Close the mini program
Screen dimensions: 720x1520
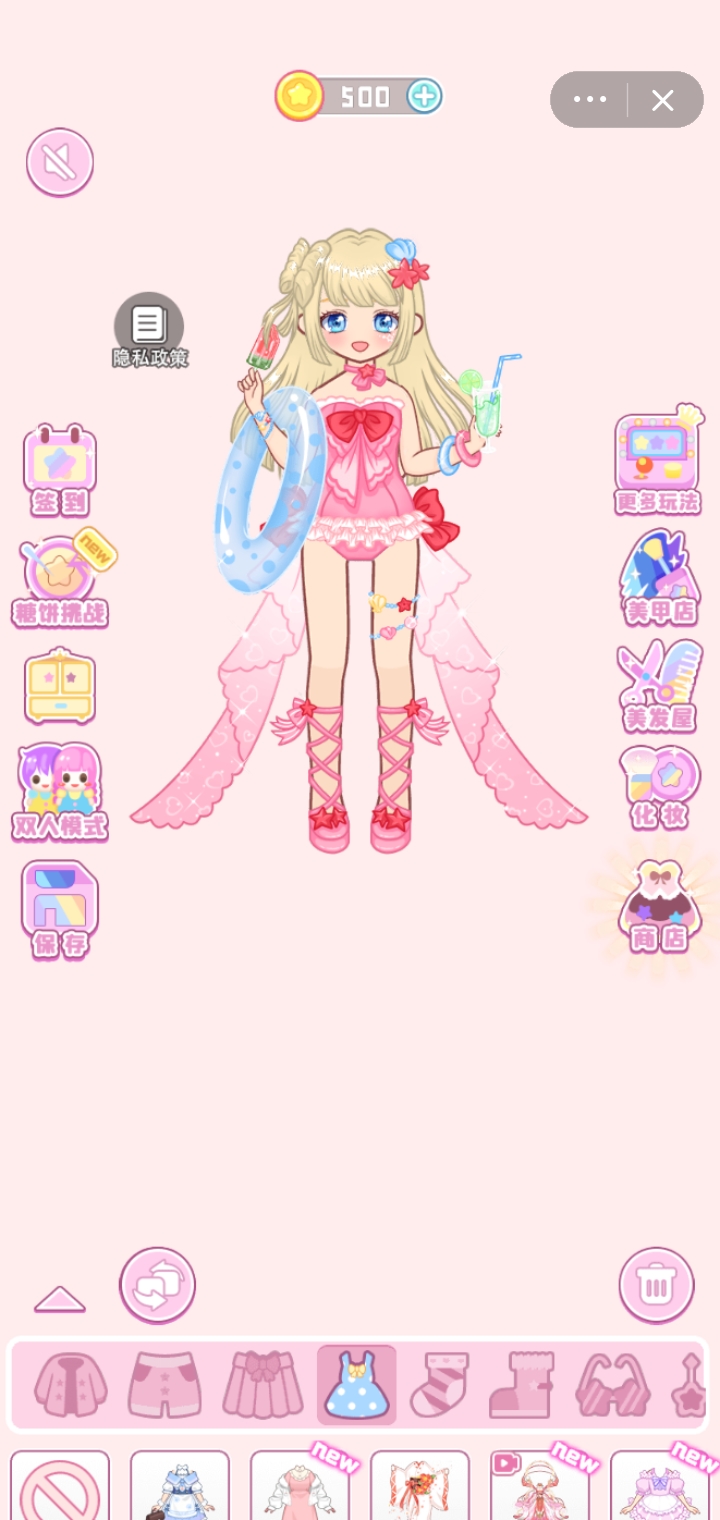click(663, 99)
